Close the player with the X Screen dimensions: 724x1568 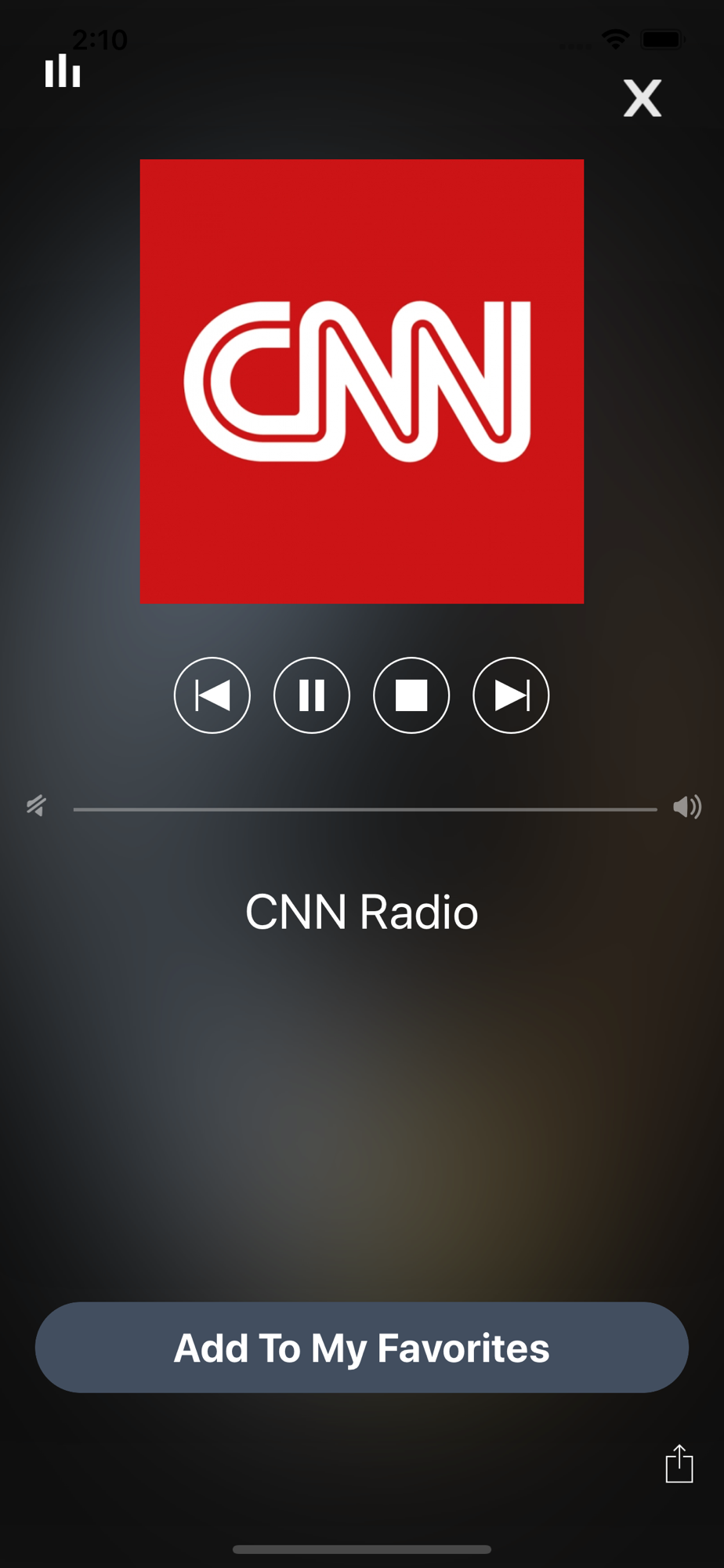[x=643, y=98]
